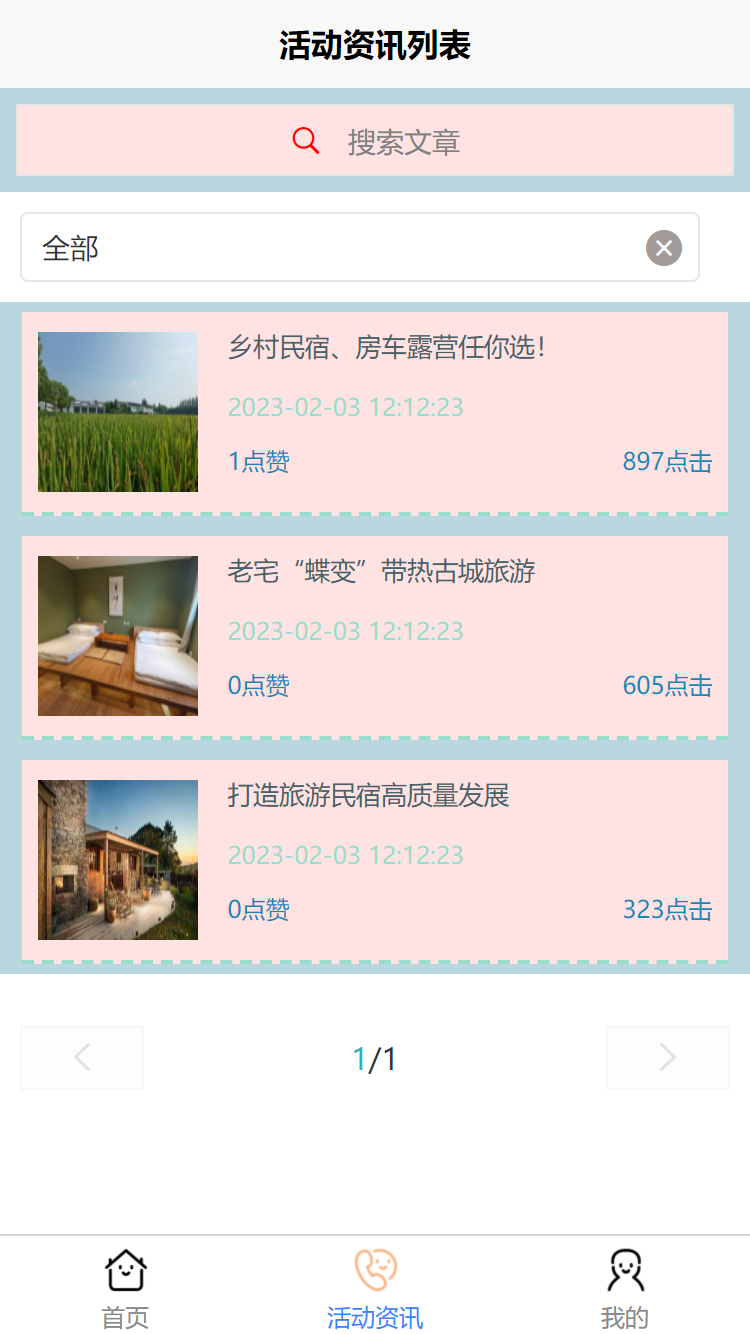The width and height of the screenshot is (750, 1334).
Task: Tap the 搜索文章 search box
Action: [375, 141]
